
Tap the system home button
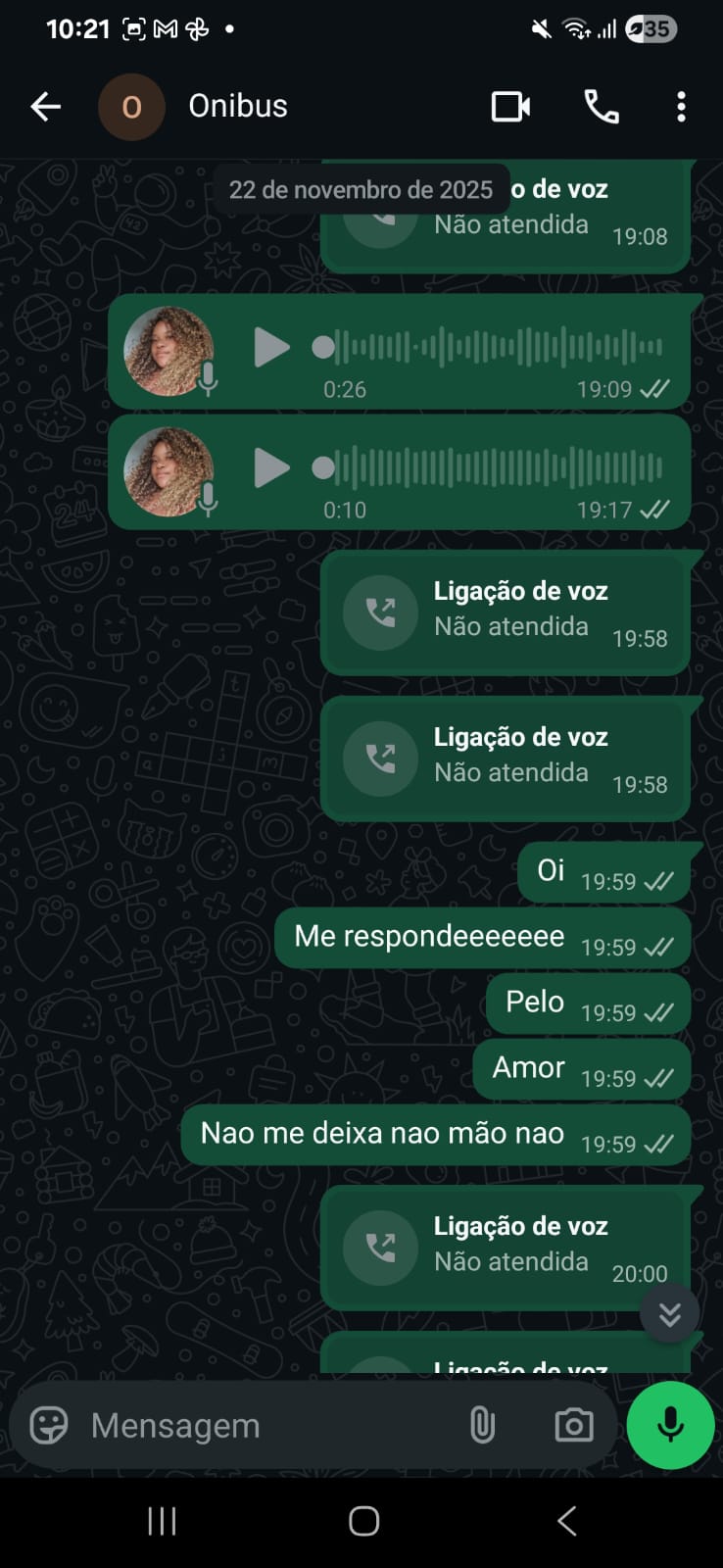(363, 1521)
